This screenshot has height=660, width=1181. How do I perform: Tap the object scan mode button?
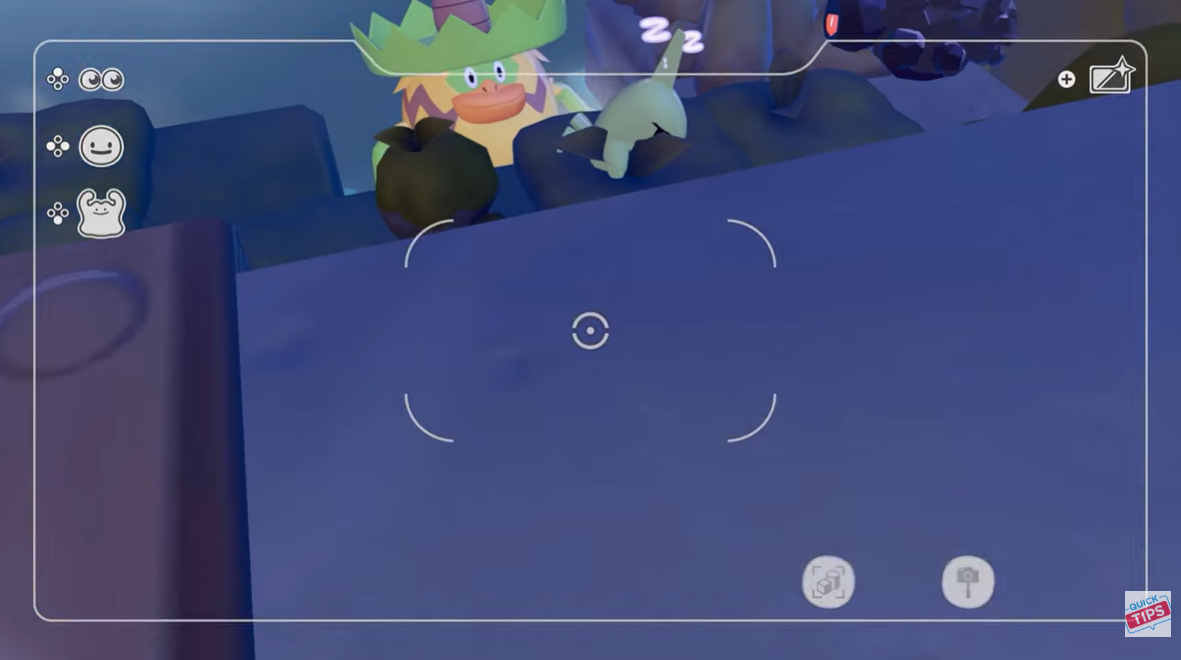coord(828,582)
